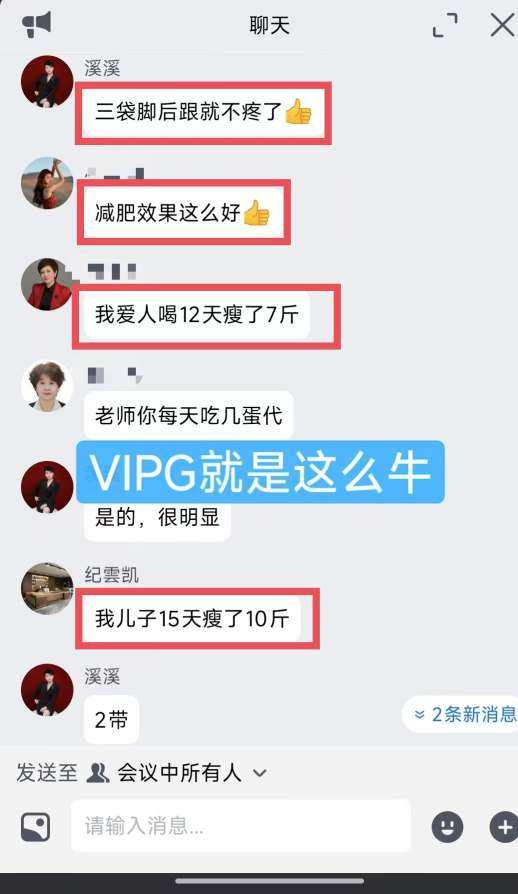Open the 会议中所有人 recipient dropdown
The height and width of the screenshot is (894, 518).
177,773
